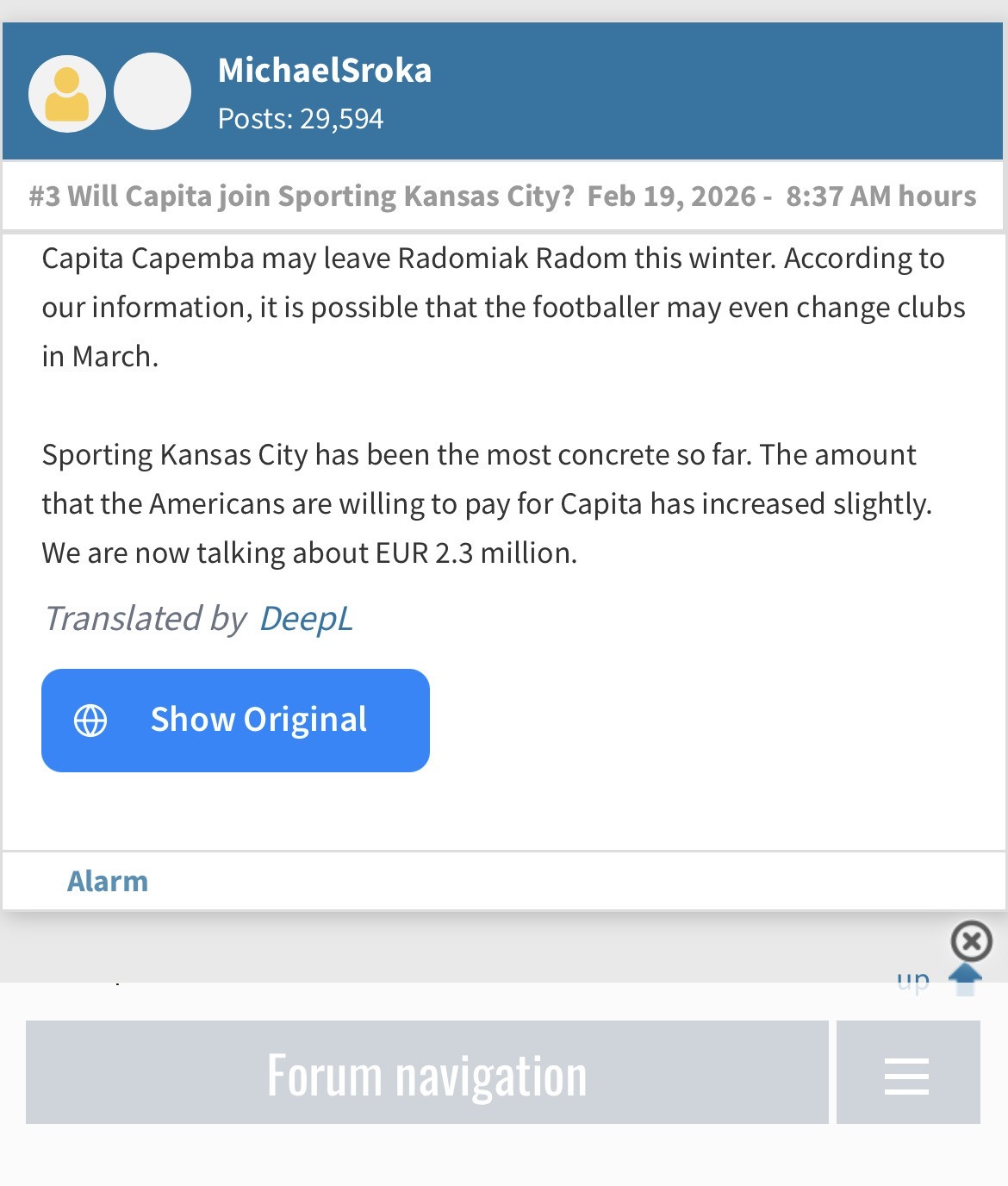Show the original untranslated post

coord(235,721)
